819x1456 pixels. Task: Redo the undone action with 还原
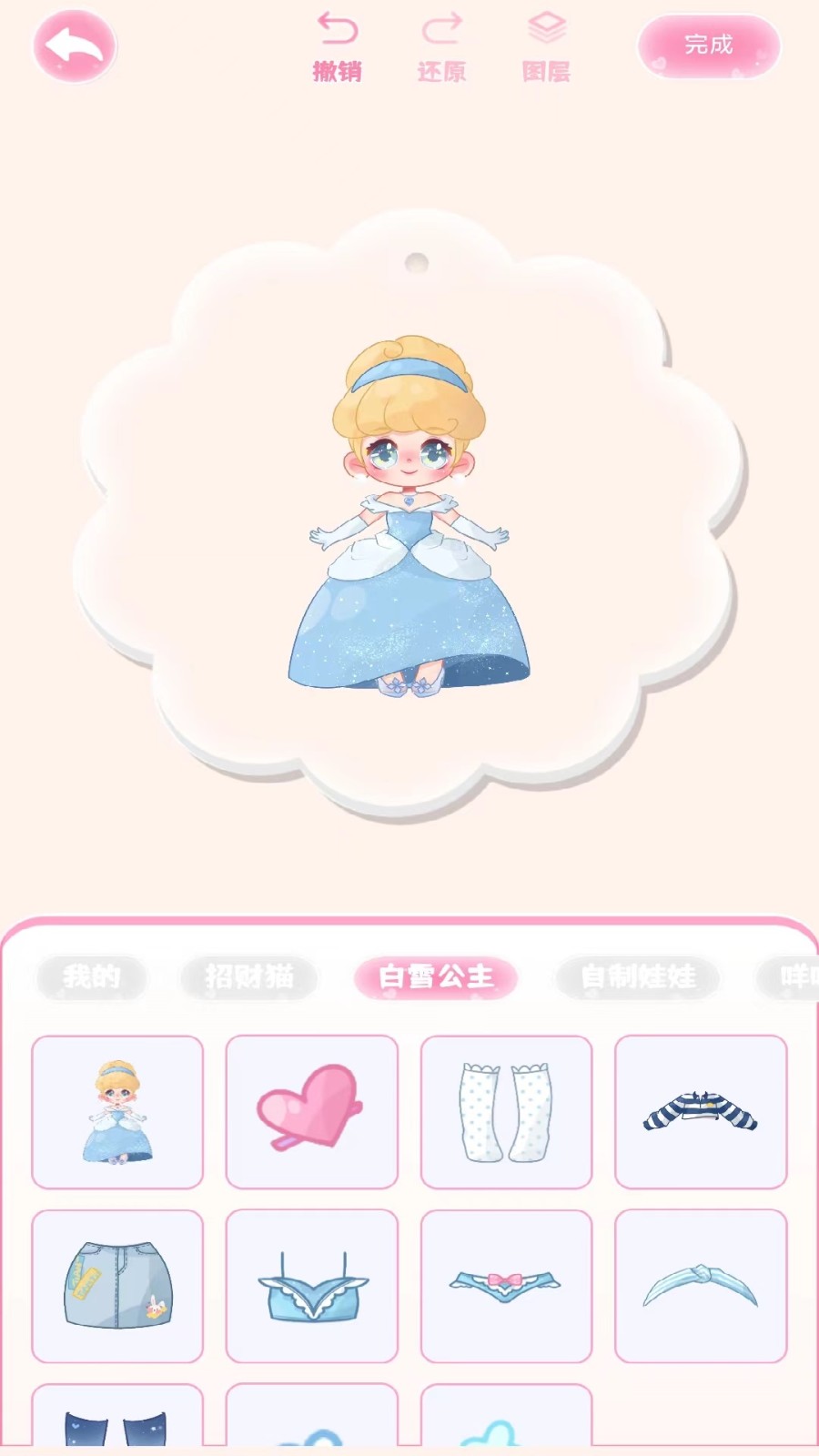click(x=441, y=45)
